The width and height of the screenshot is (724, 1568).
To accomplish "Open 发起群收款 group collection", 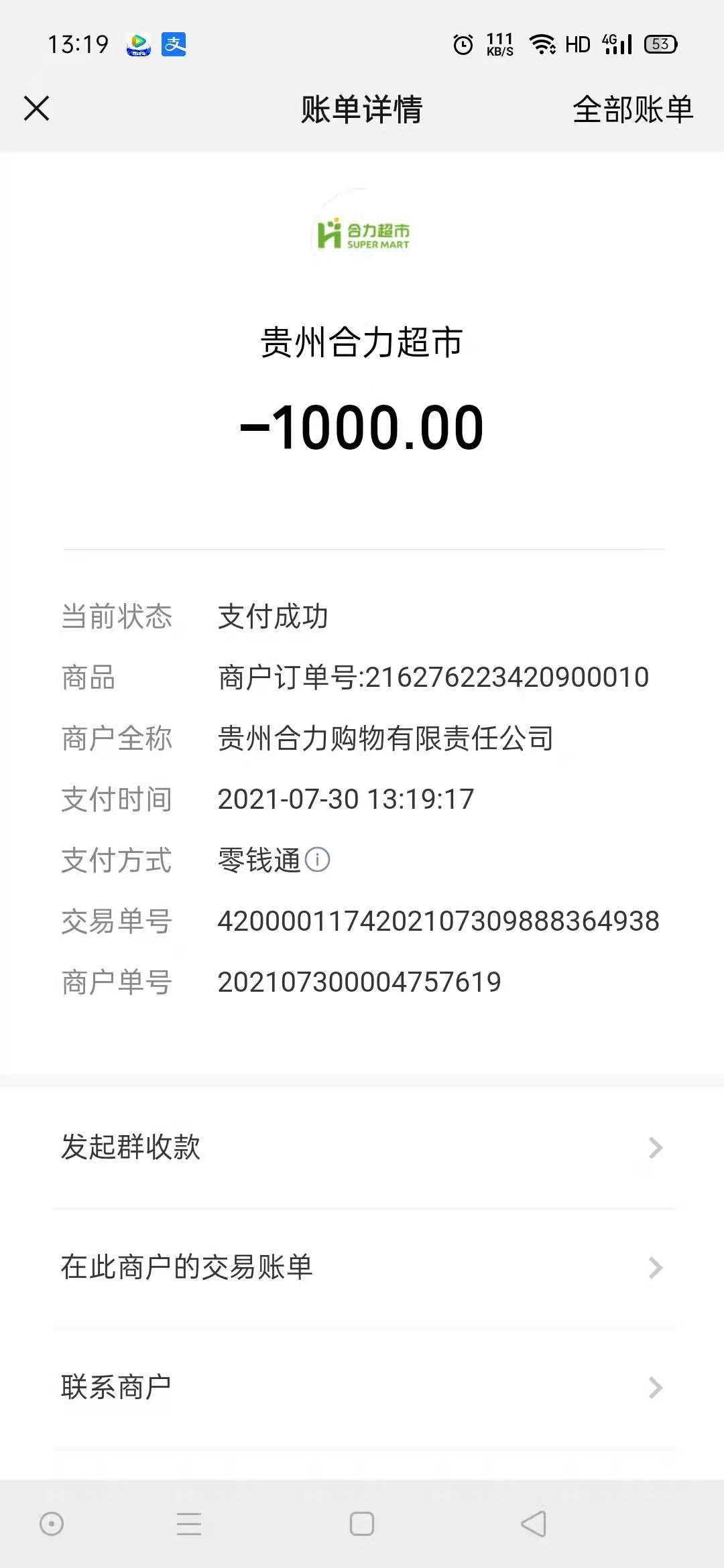I will click(x=362, y=1147).
